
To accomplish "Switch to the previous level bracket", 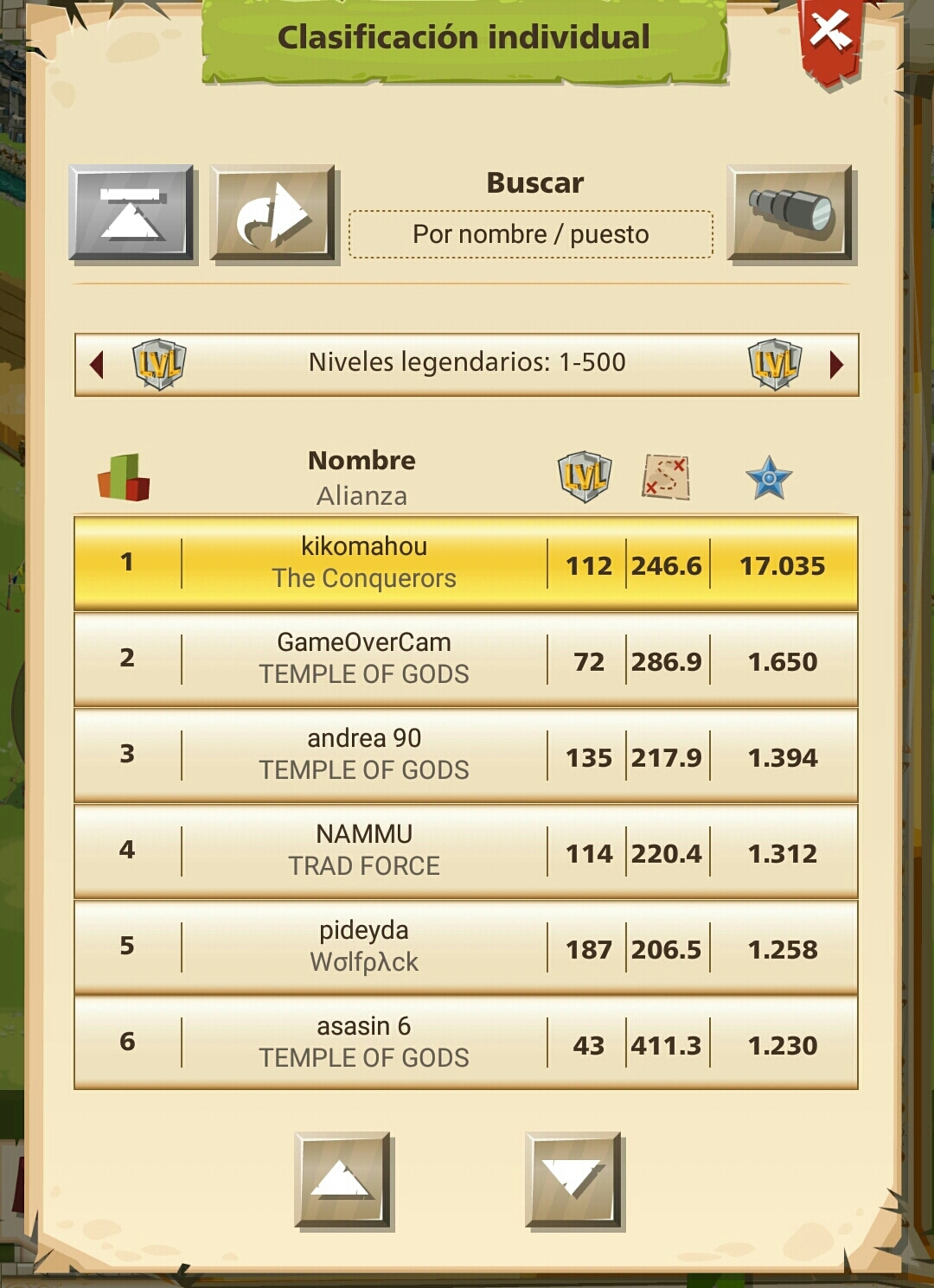I will [97, 364].
